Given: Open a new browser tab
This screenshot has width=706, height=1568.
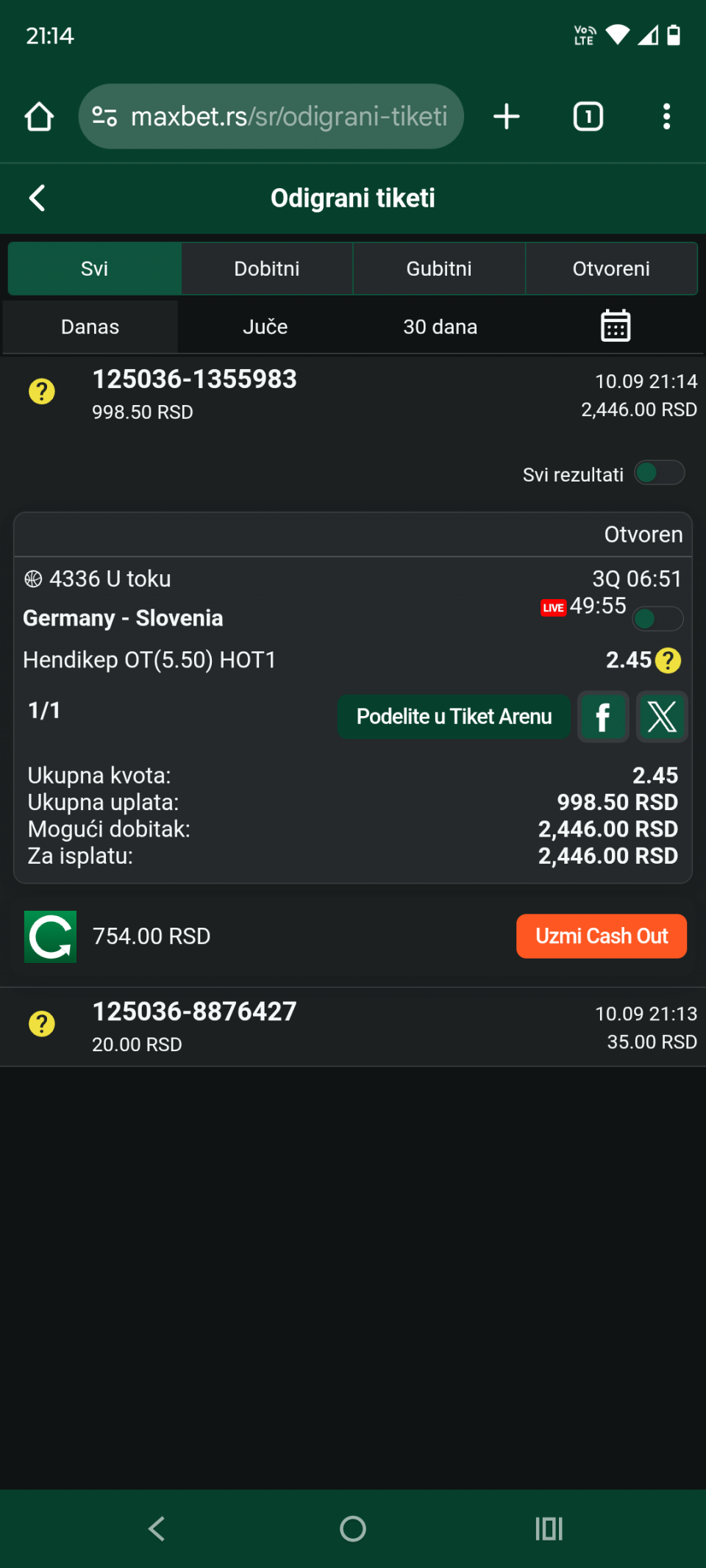Looking at the screenshot, I should (x=506, y=116).
